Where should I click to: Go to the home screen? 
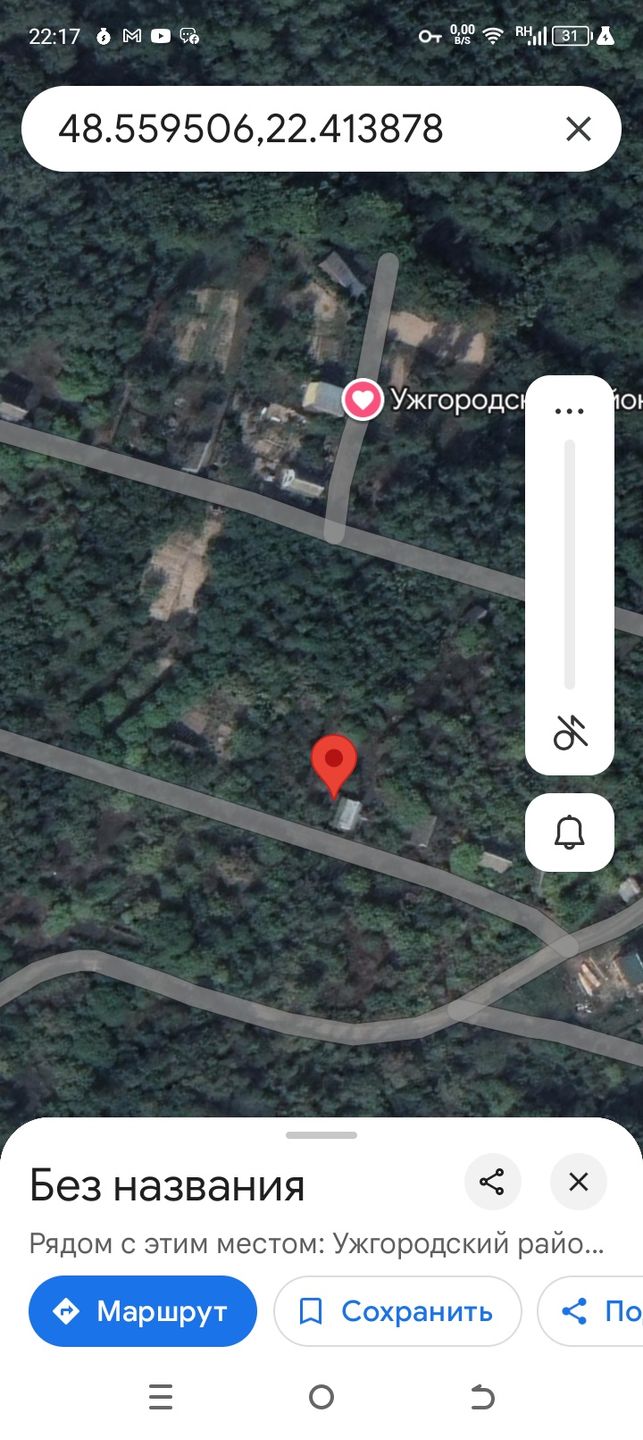[x=321, y=1397]
